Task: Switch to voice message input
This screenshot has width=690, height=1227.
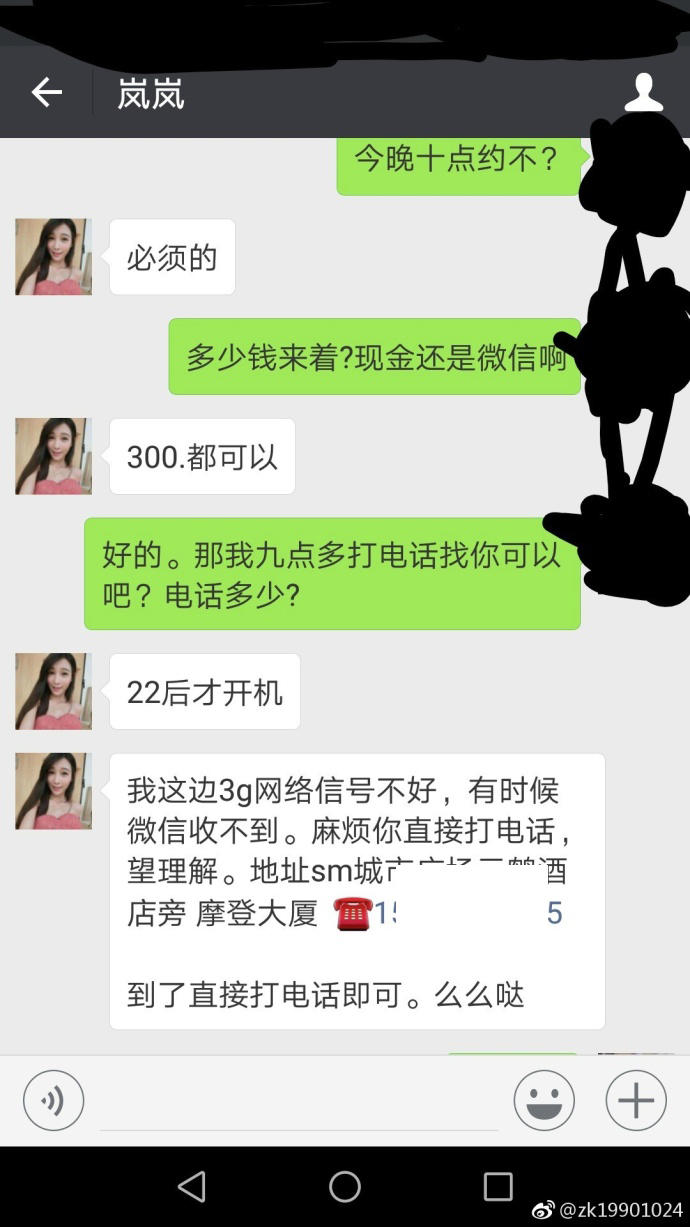Action: [x=53, y=1101]
